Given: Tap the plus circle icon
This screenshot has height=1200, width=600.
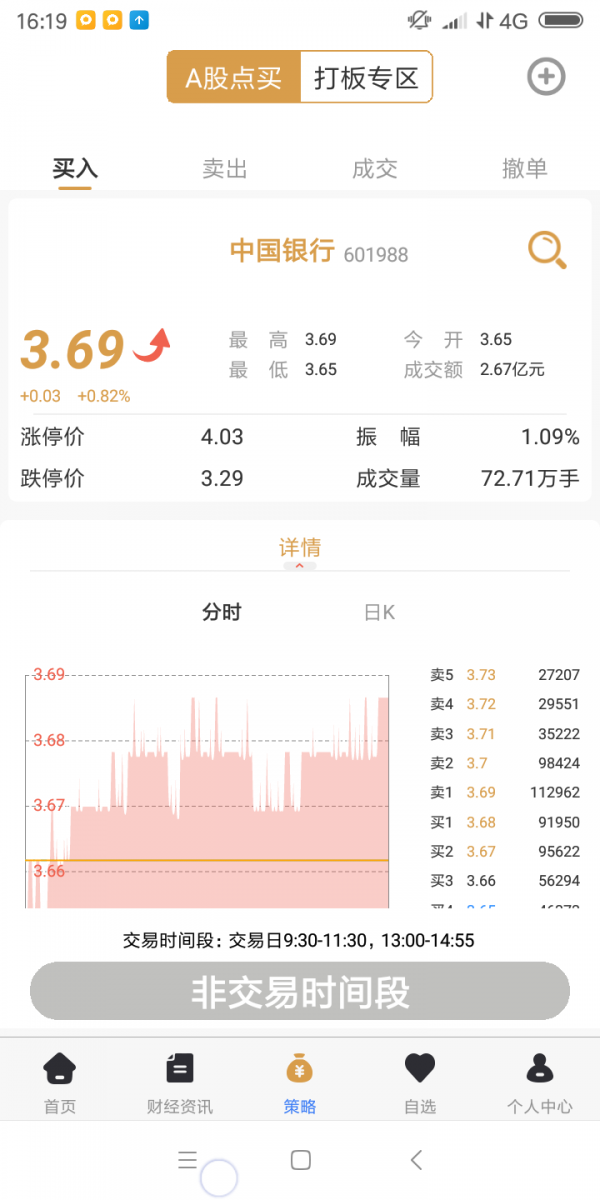Looking at the screenshot, I should point(546,77).
